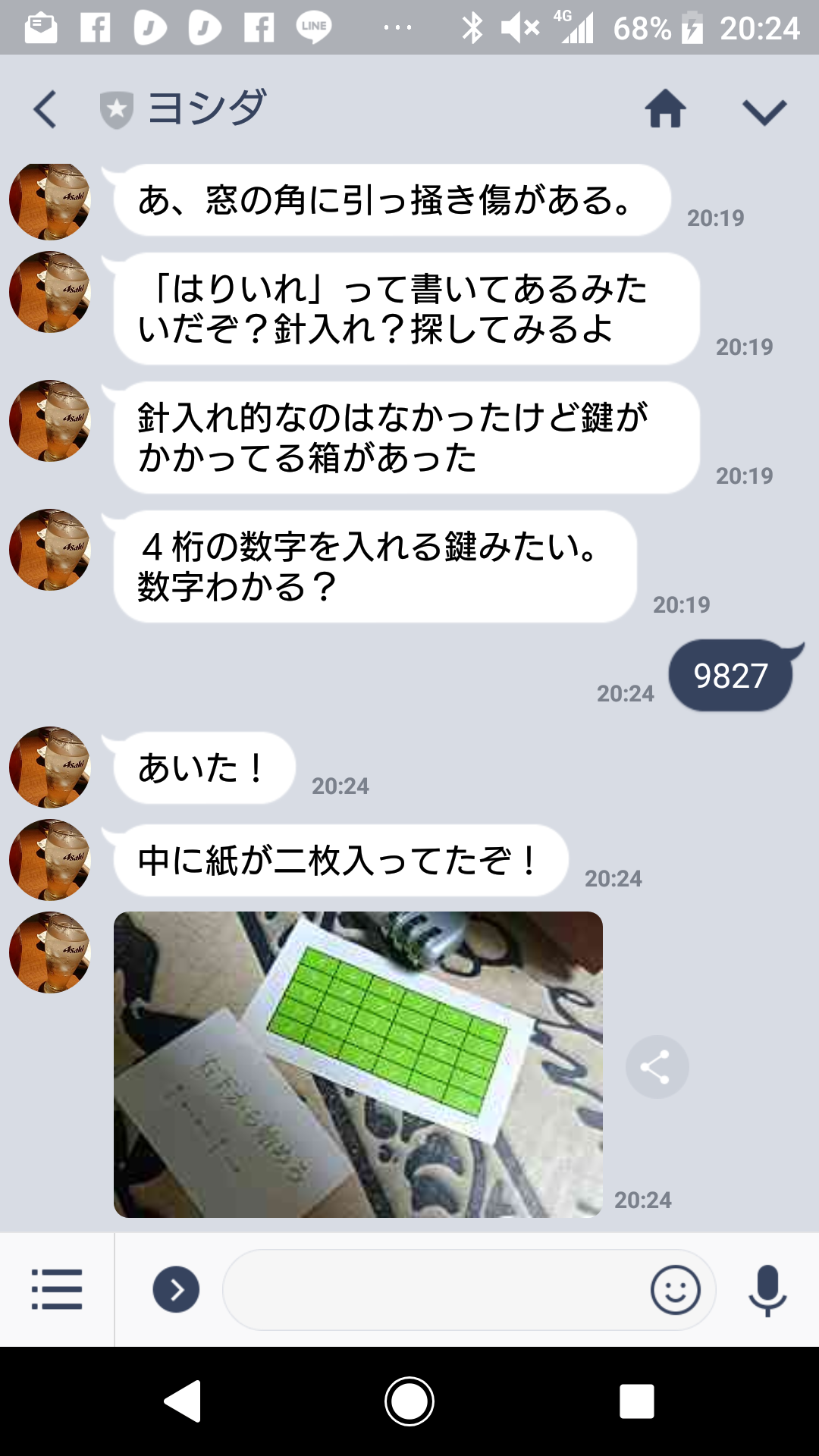Go back from the ヨシダ chat

pos(45,109)
